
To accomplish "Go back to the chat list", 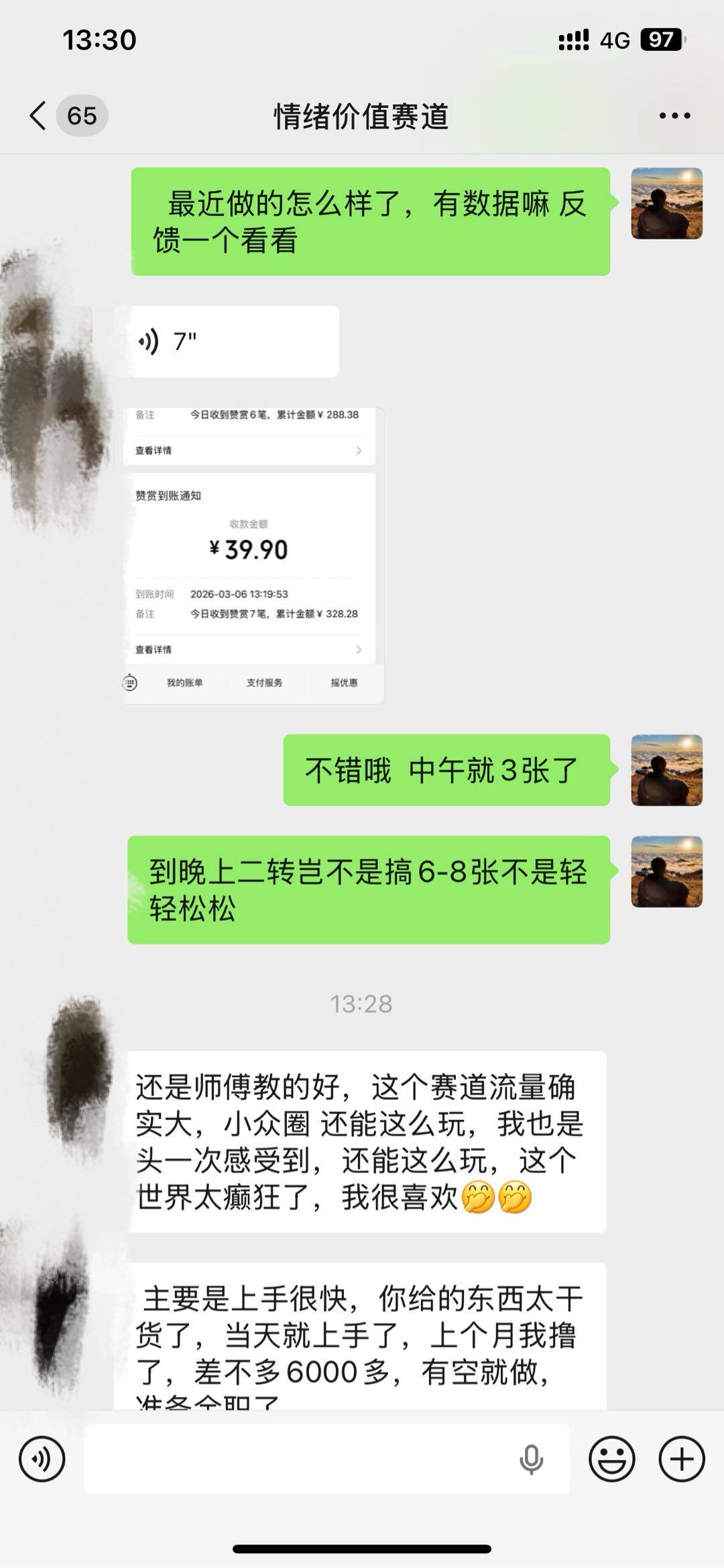I will pos(39,116).
